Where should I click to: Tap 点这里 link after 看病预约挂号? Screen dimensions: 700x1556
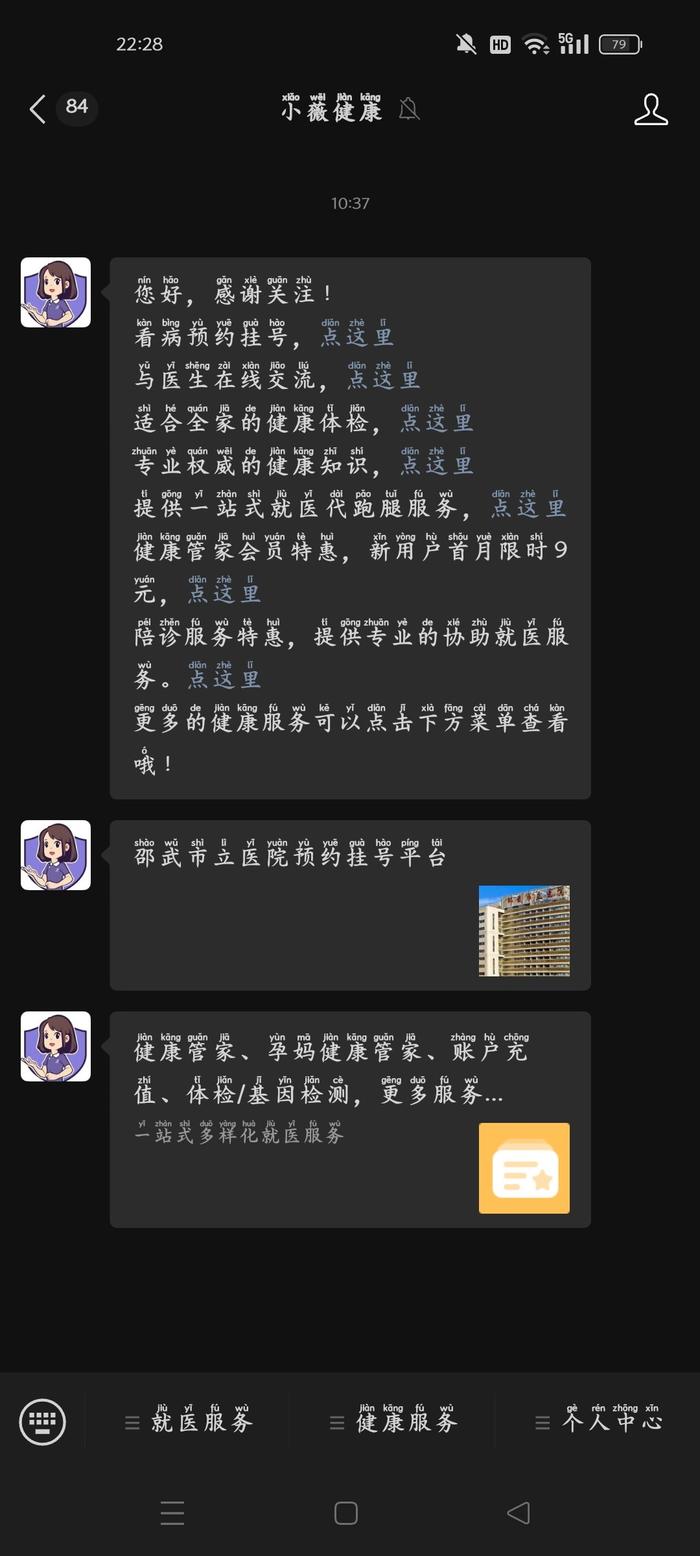357,337
